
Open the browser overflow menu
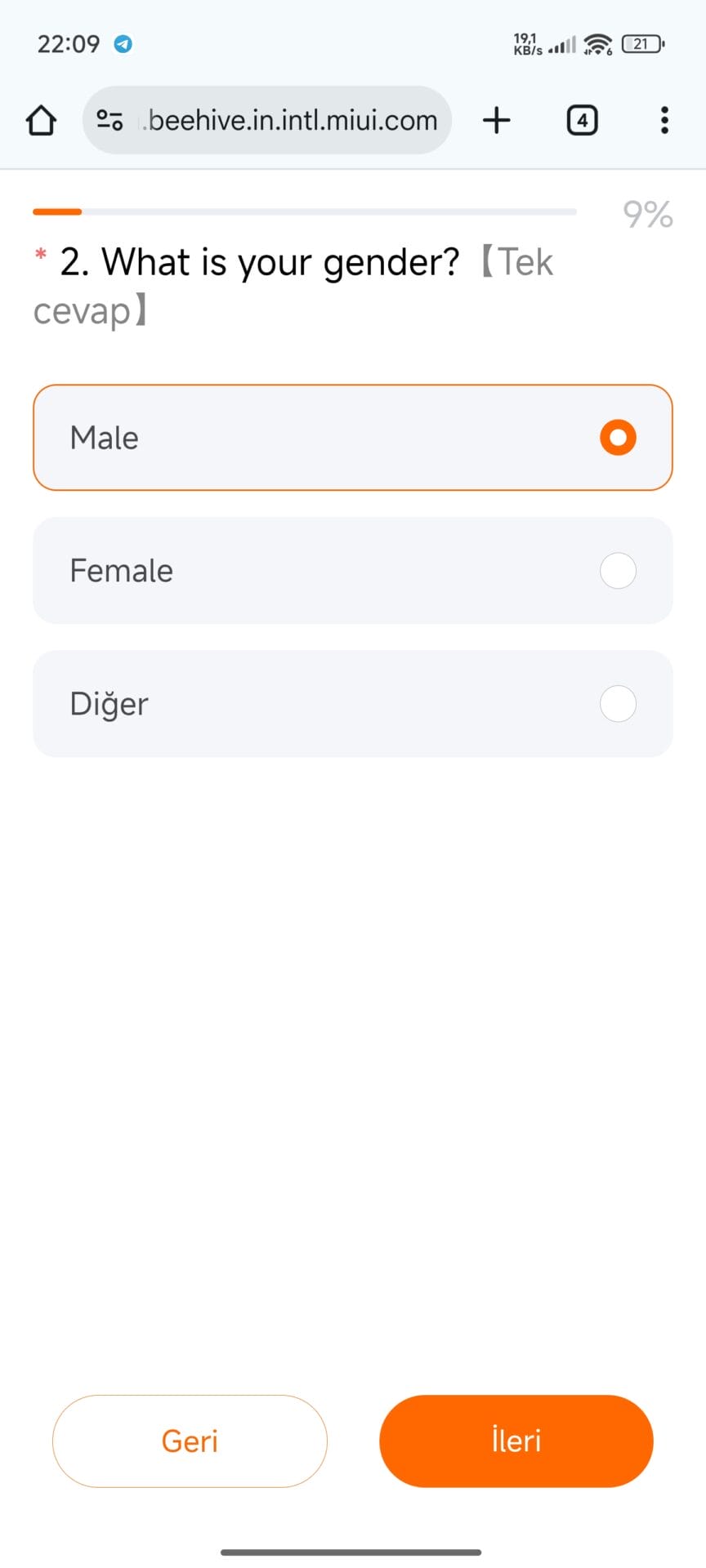pos(664,120)
